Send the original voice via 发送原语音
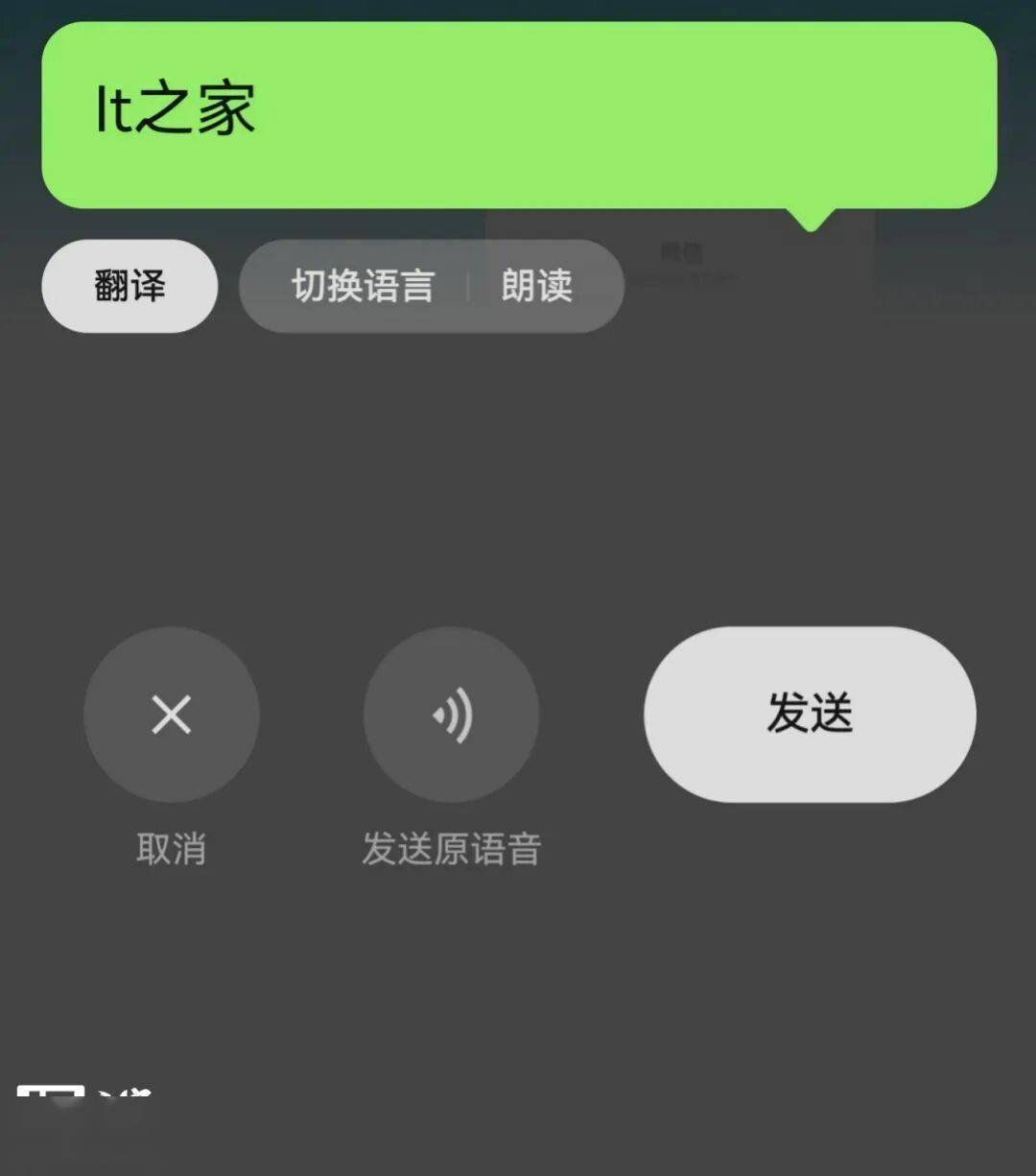The height and width of the screenshot is (1176, 1036). [451, 715]
